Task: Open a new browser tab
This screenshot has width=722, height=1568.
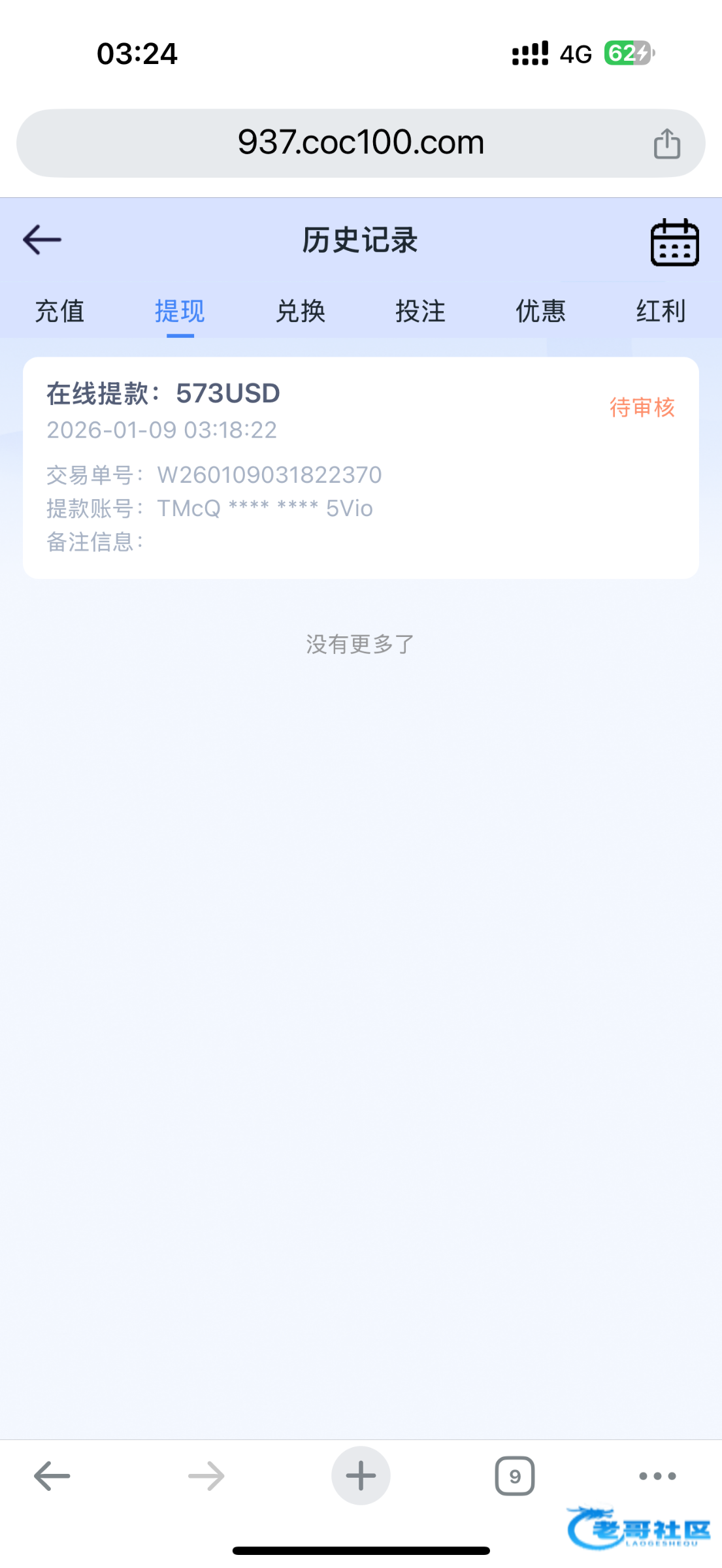Action: (361, 1475)
